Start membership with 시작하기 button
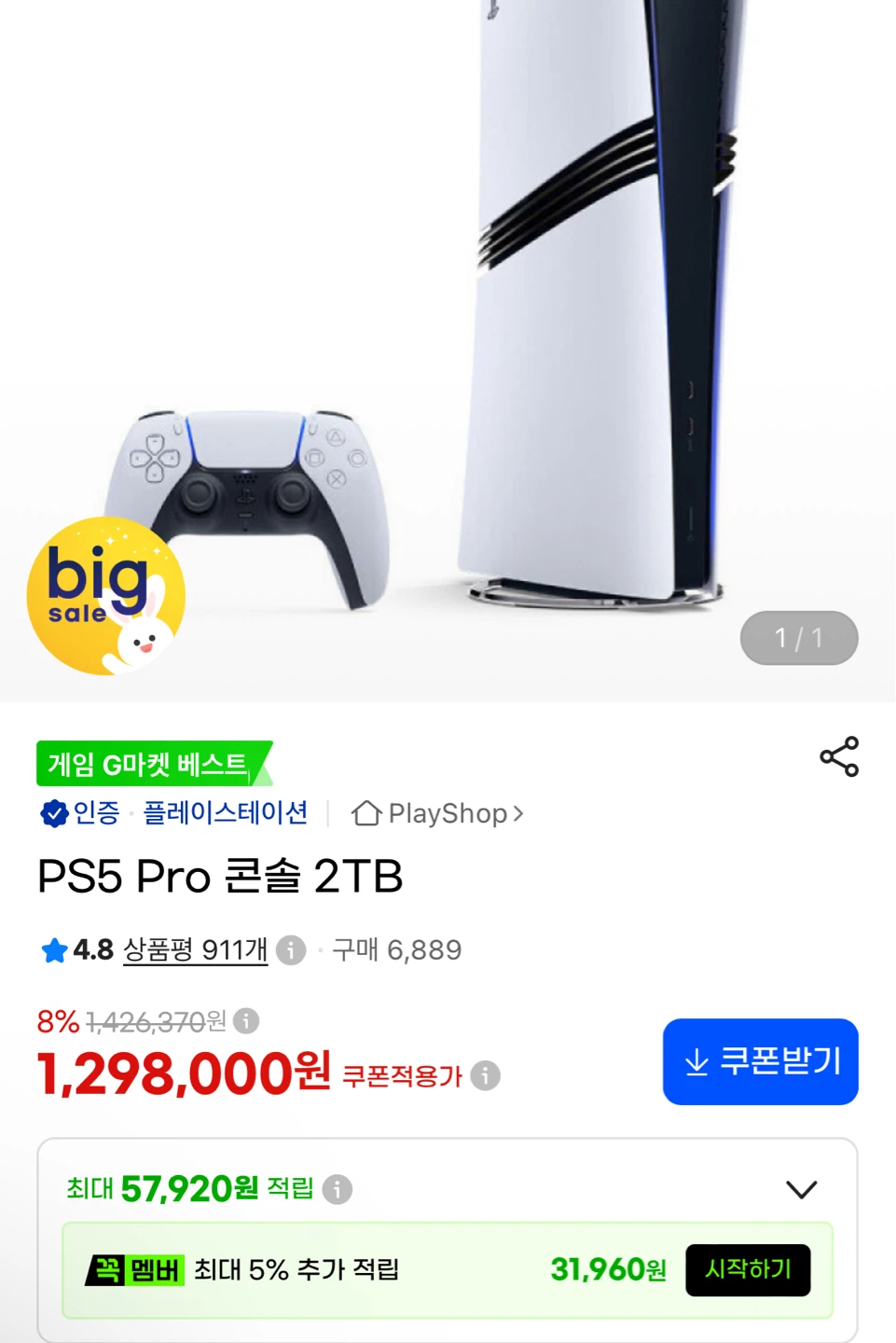The width and height of the screenshot is (896, 1343). tap(748, 1269)
